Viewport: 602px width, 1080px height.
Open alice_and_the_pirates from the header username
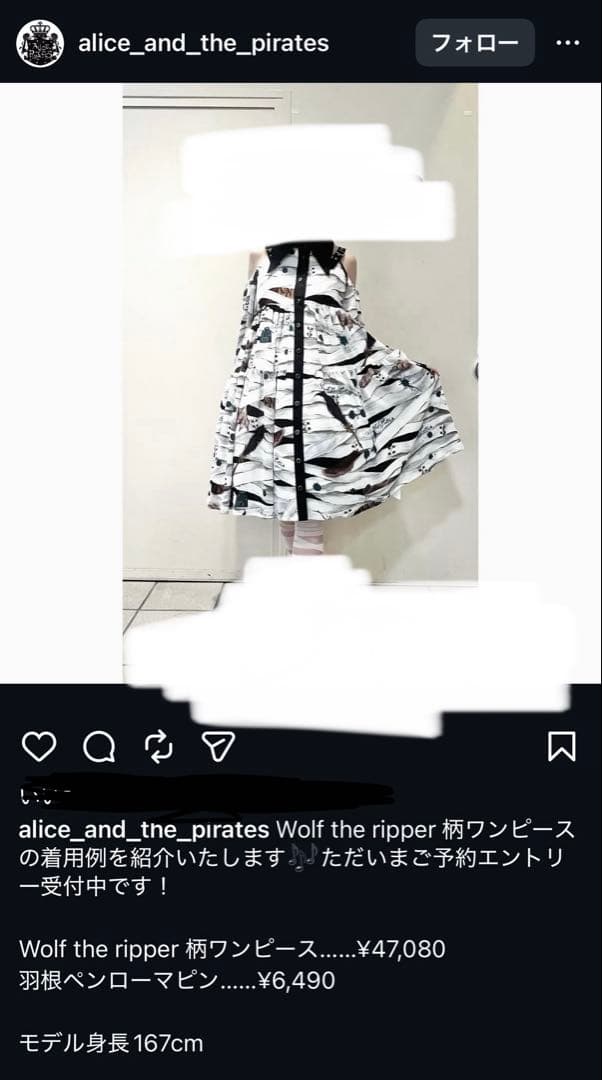pyautogui.click(x=203, y=43)
